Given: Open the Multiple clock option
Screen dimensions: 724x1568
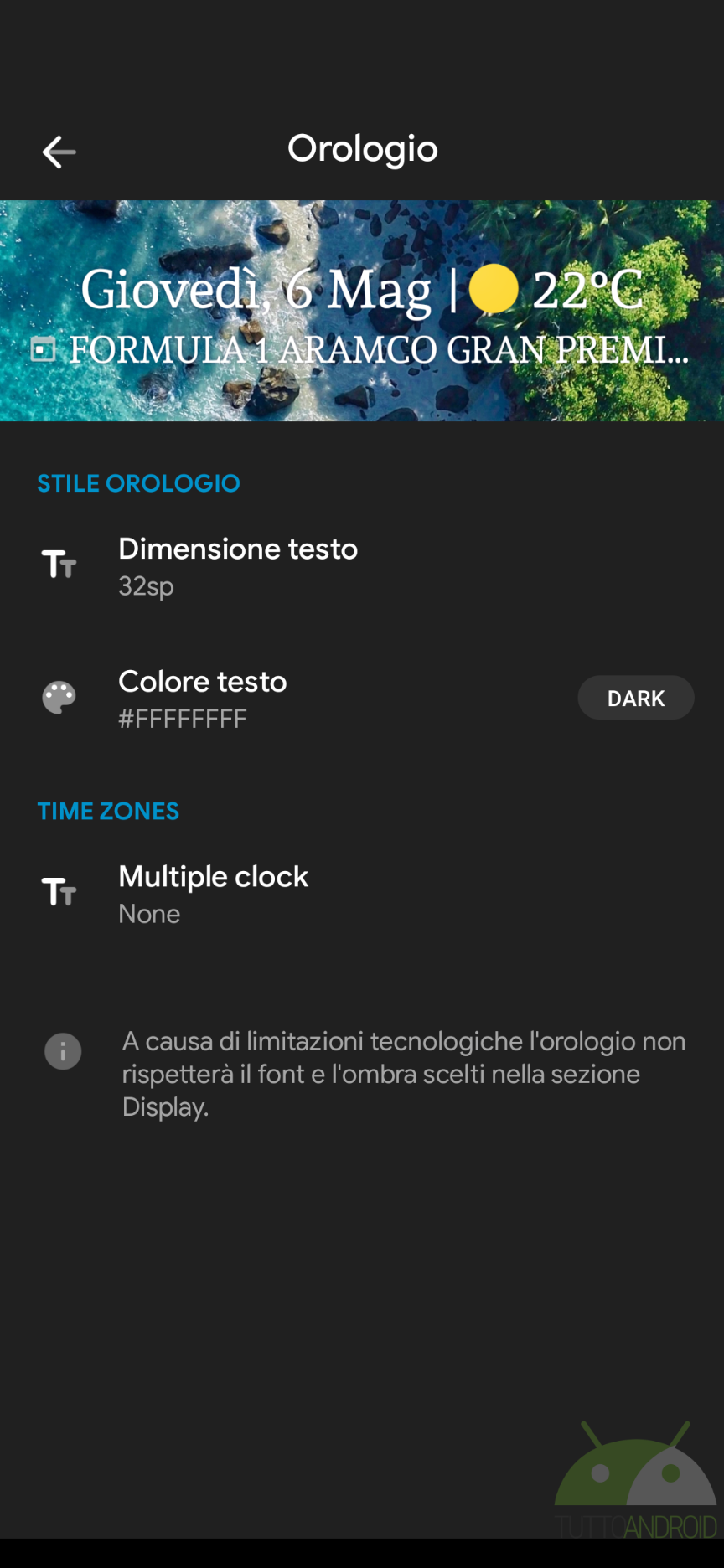Looking at the screenshot, I should (362, 894).
